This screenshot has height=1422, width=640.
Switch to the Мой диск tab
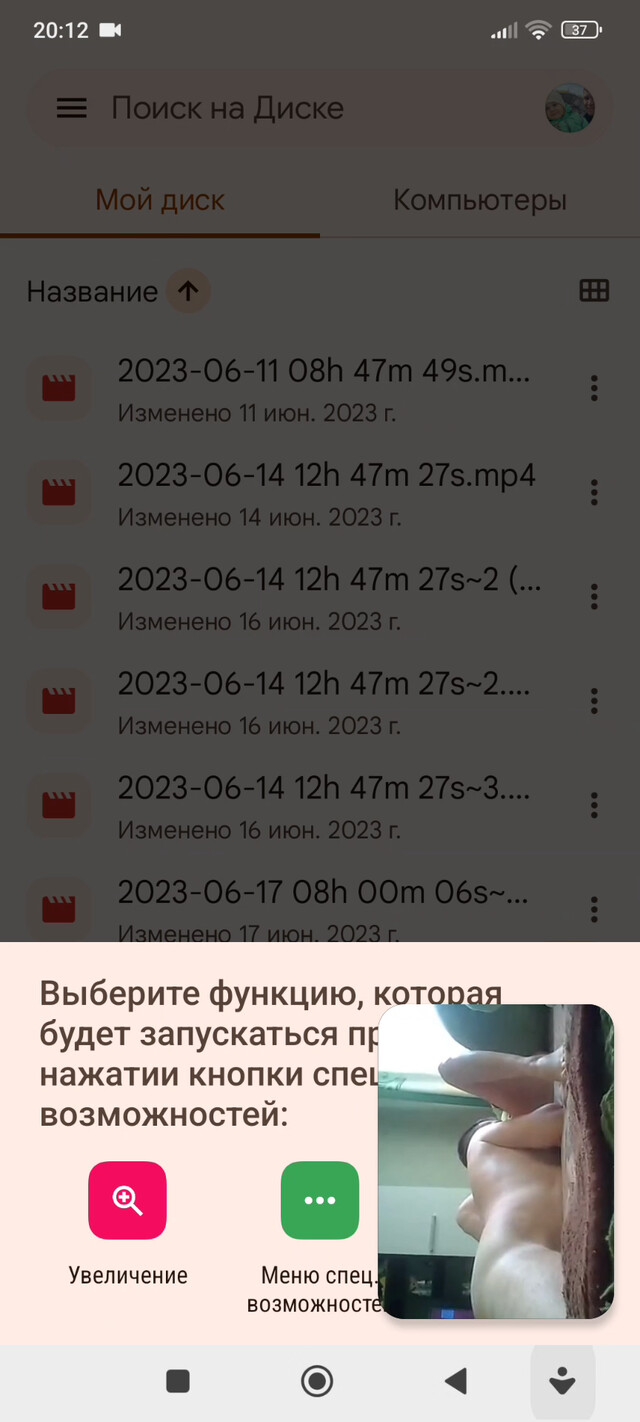[x=160, y=200]
